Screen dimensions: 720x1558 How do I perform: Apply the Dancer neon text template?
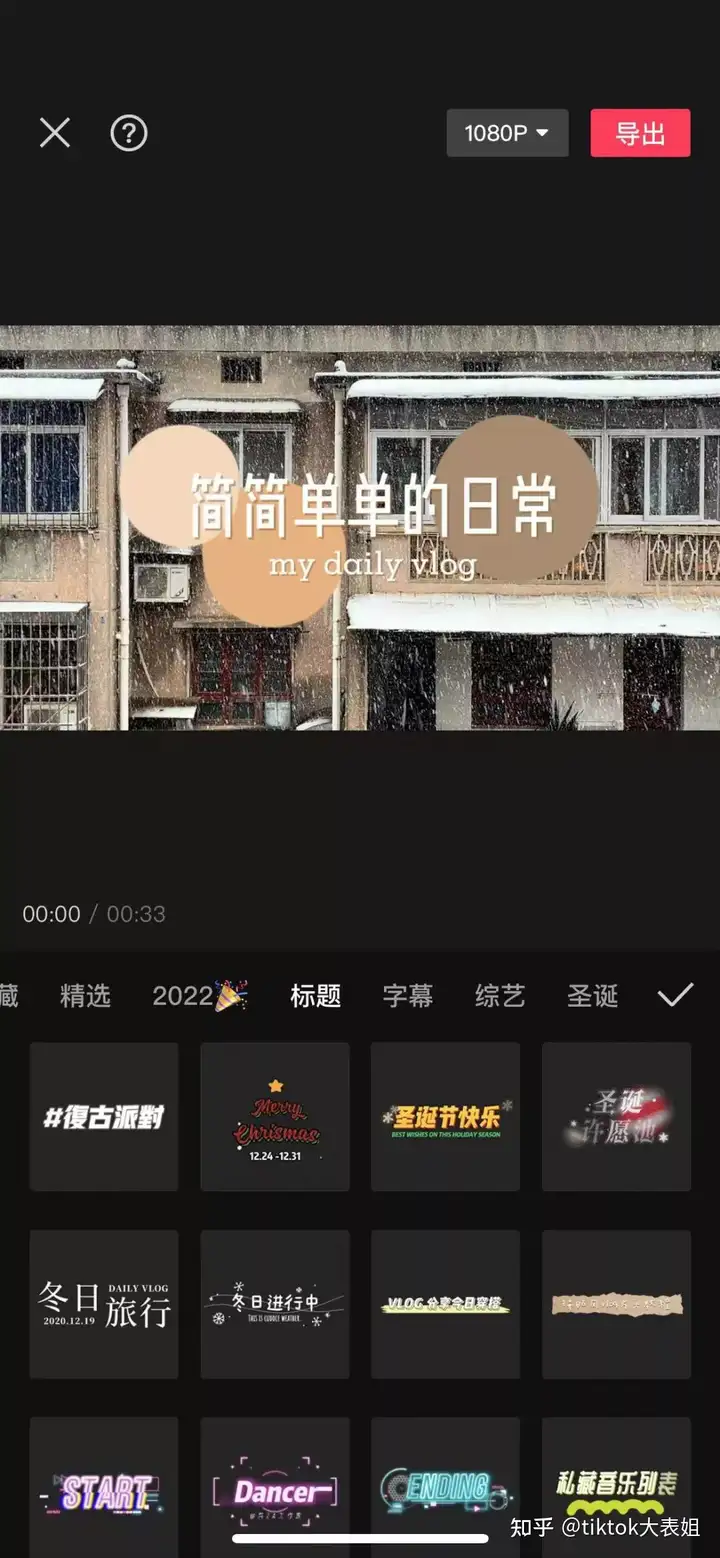pyautogui.click(x=275, y=1487)
